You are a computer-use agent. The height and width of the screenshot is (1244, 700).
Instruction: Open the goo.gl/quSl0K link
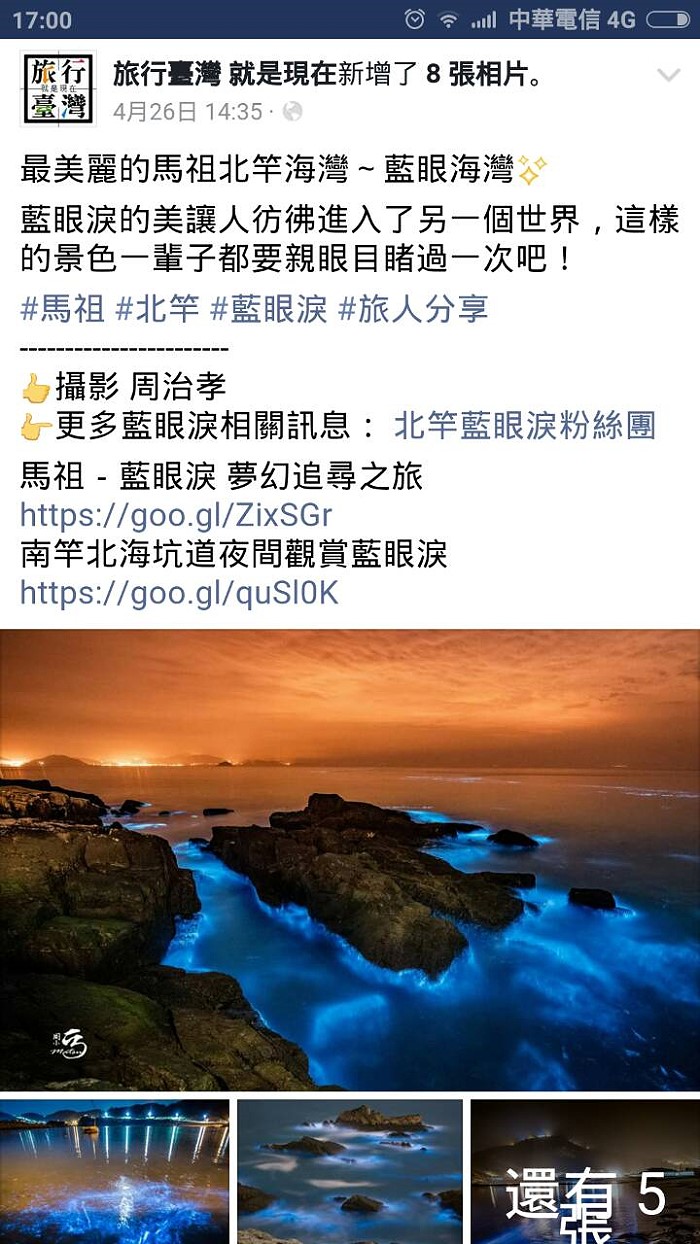(180, 594)
